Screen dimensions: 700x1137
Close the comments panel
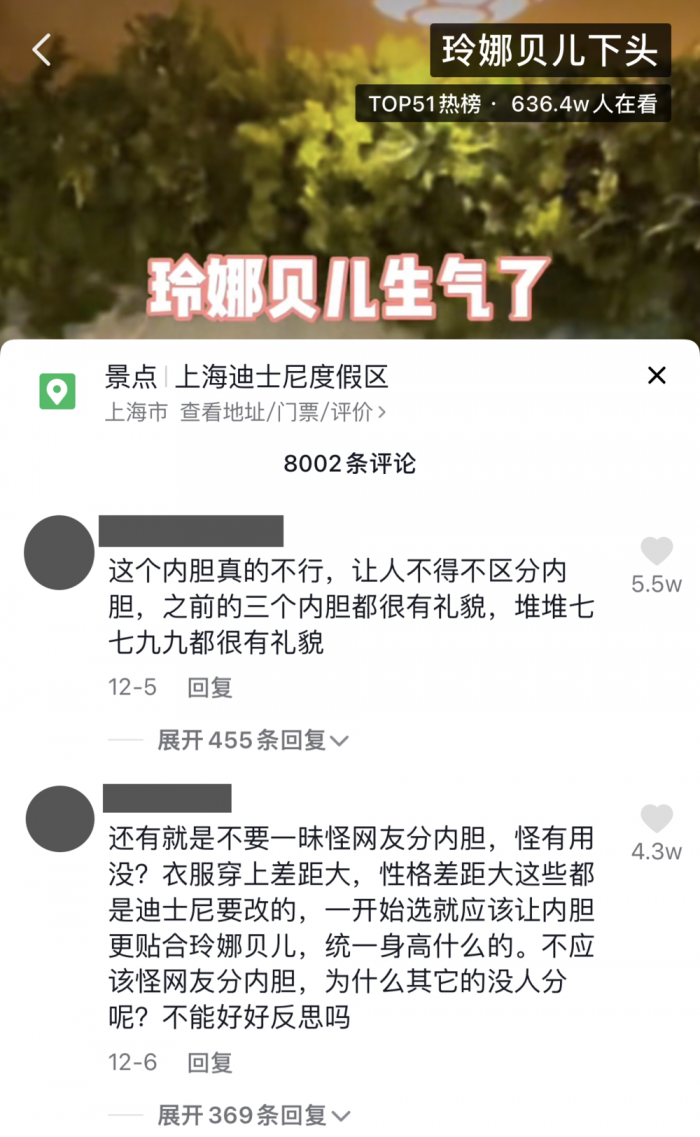656,376
